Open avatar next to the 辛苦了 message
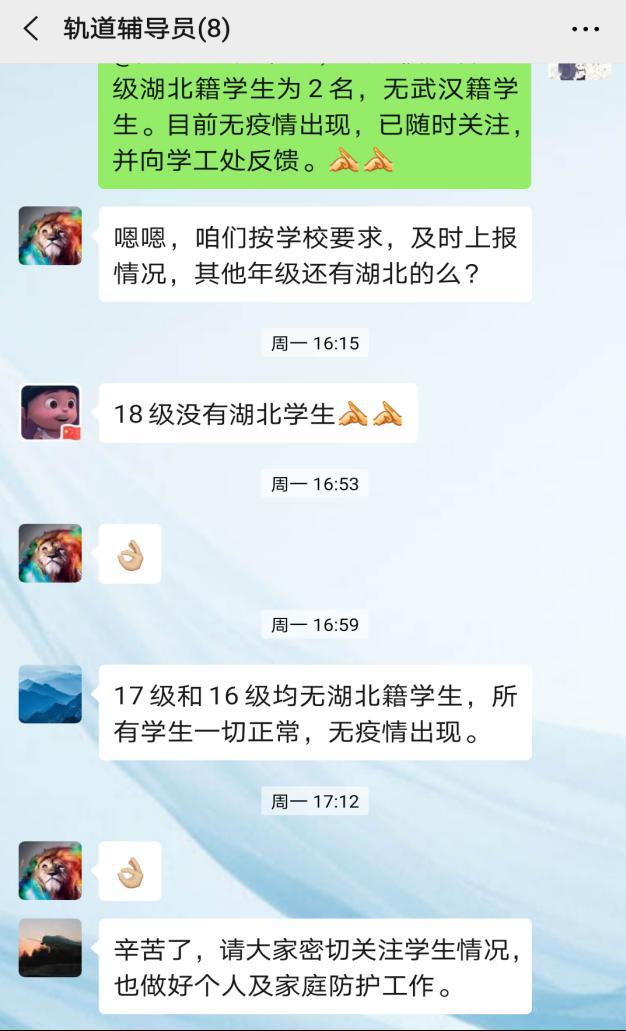Image resolution: width=626 pixels, height=1031 pixels. [x=50, y=948]
